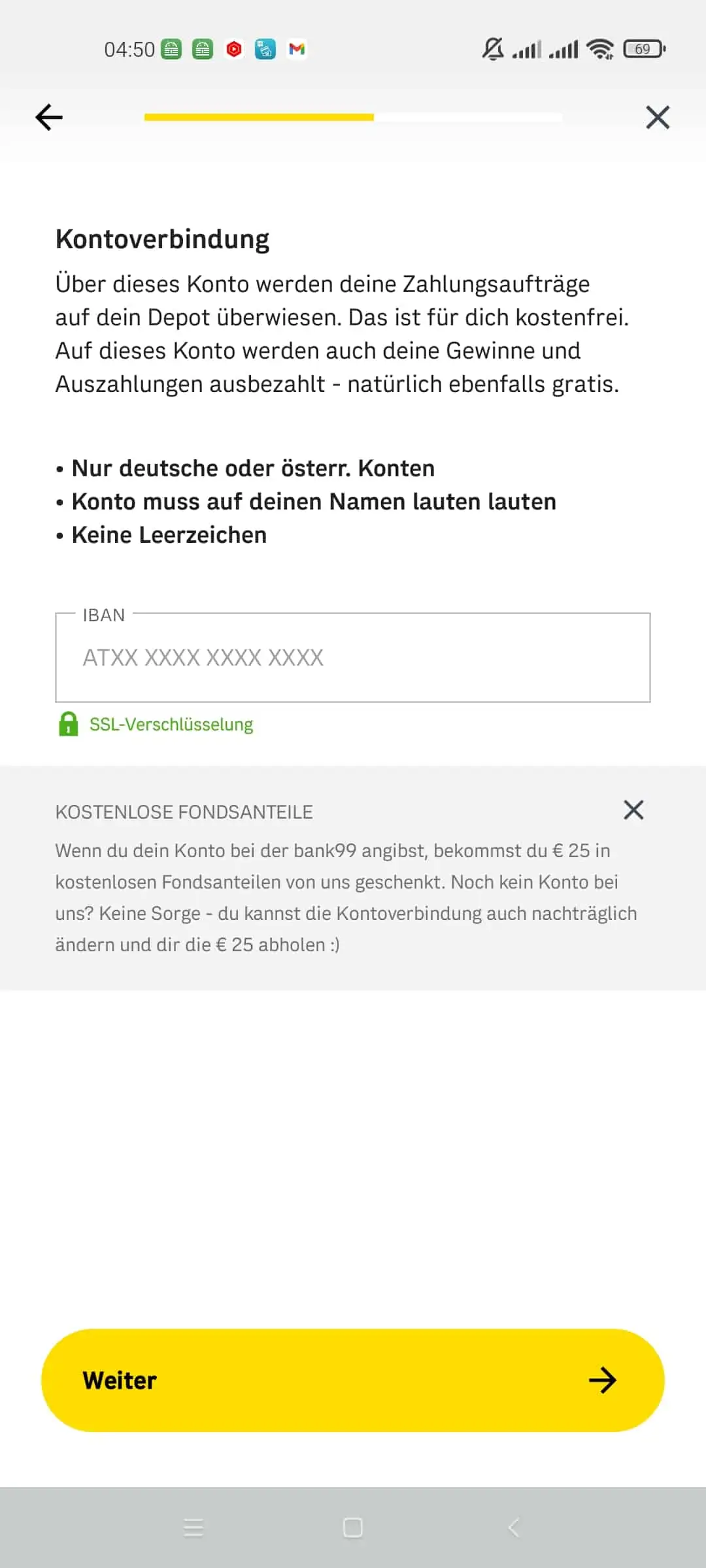Close the Kontoverbindung setup with the top X
Image resolution: width=706 pixels, height=1568 pixels.
tap(658, 118)
